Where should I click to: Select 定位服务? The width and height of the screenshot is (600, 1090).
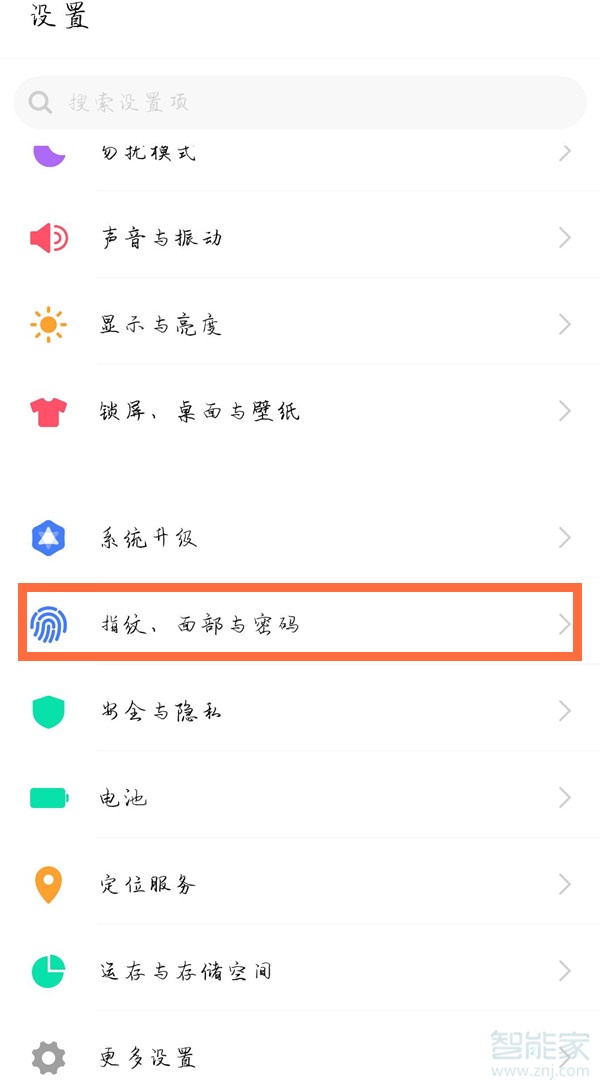(x=300, y=885)
